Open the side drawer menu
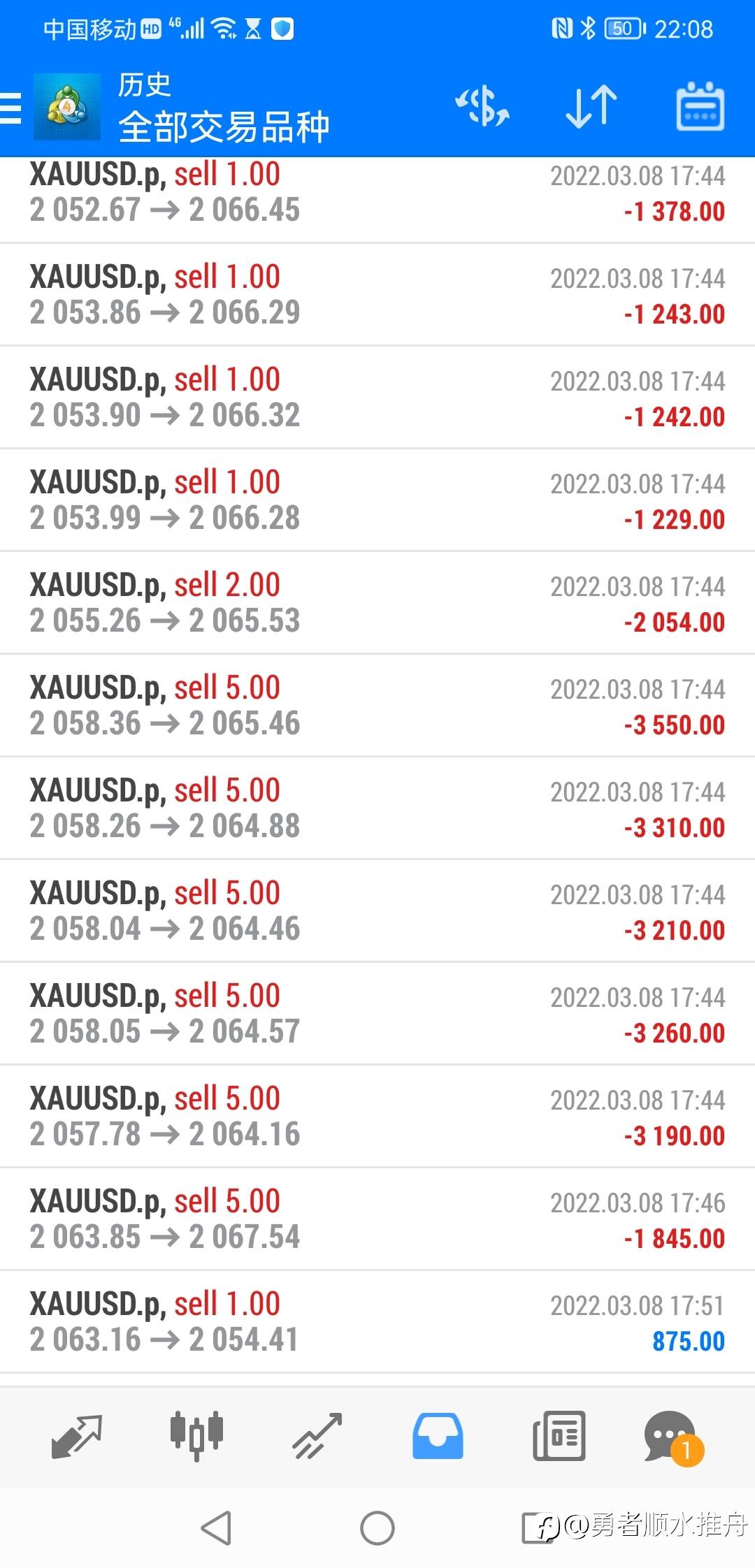 [11, 108]
